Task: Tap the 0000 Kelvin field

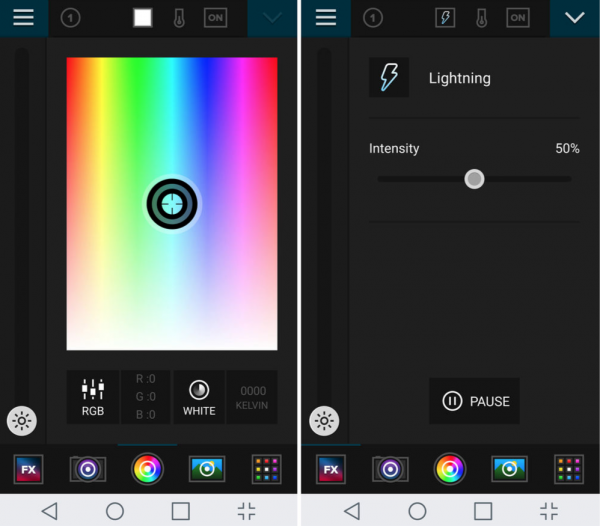Action: click(252, 397)
